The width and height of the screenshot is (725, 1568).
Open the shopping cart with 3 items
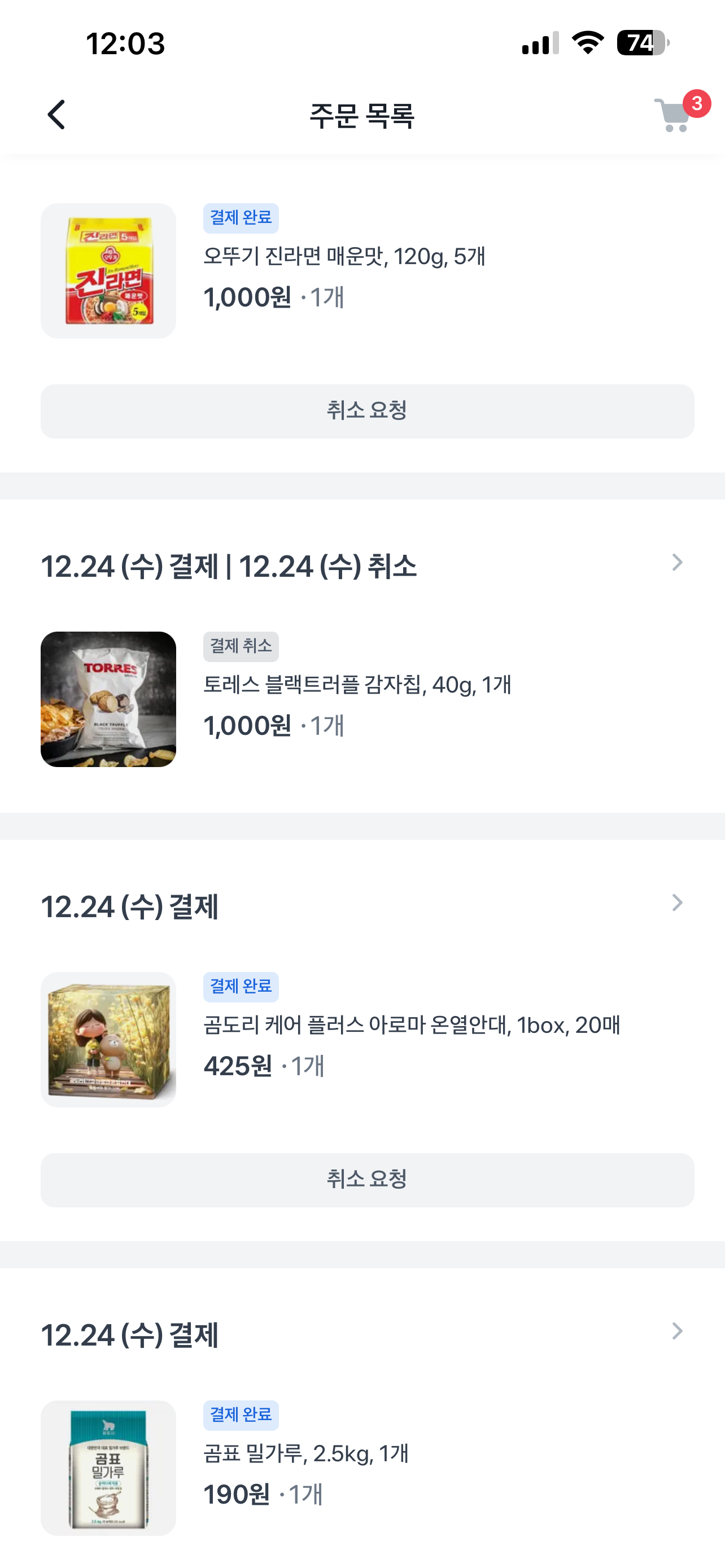675,115
